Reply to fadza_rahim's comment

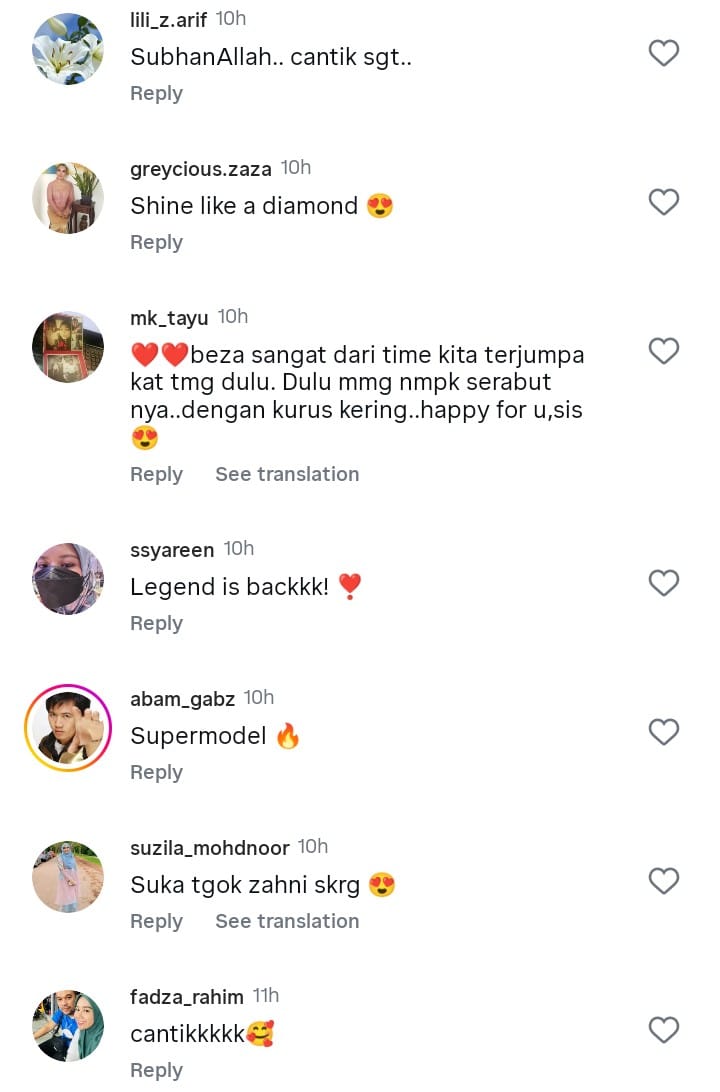pyautogui.click(x=156, y=1070)
